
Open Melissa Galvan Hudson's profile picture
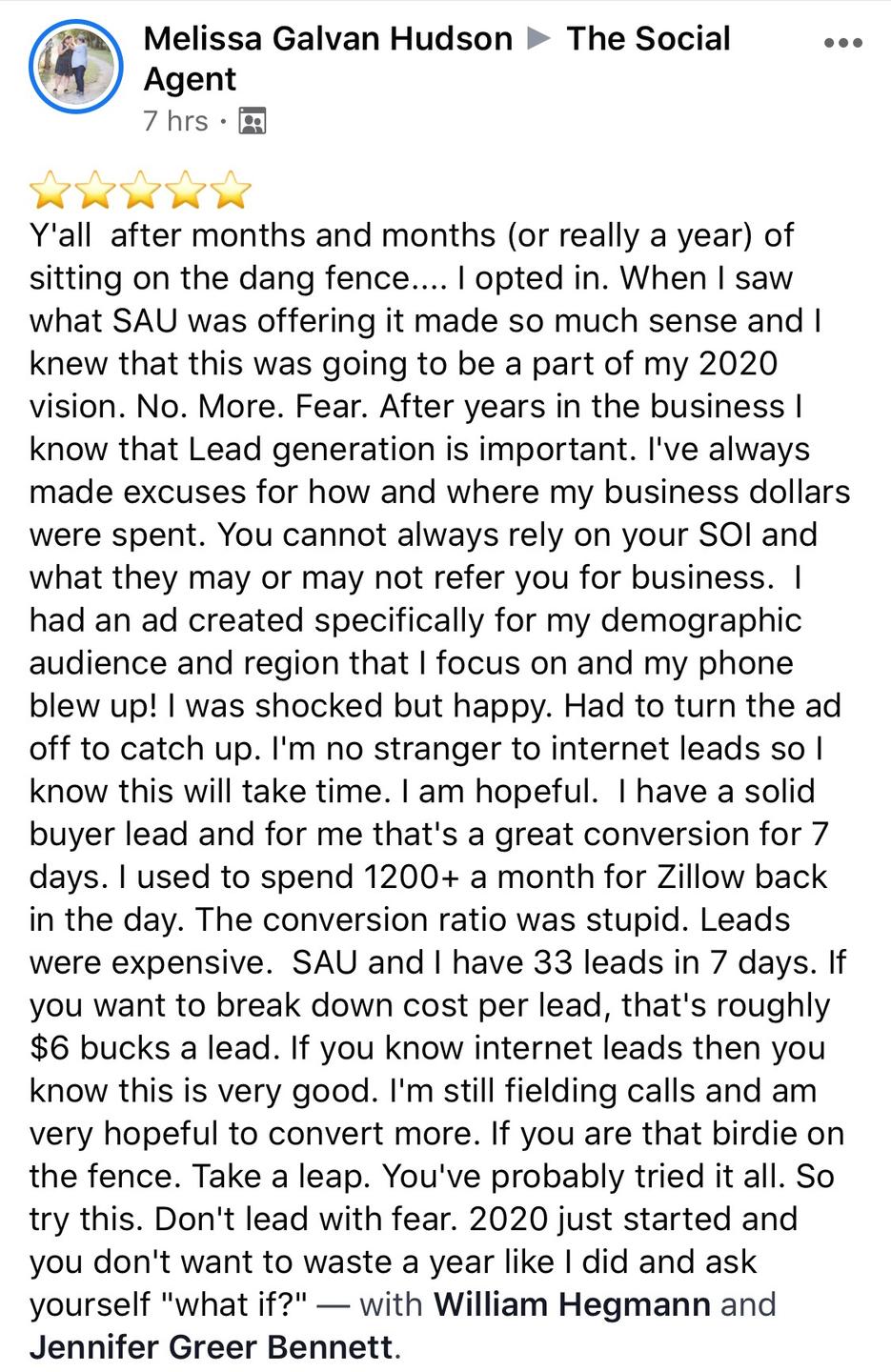76,67
